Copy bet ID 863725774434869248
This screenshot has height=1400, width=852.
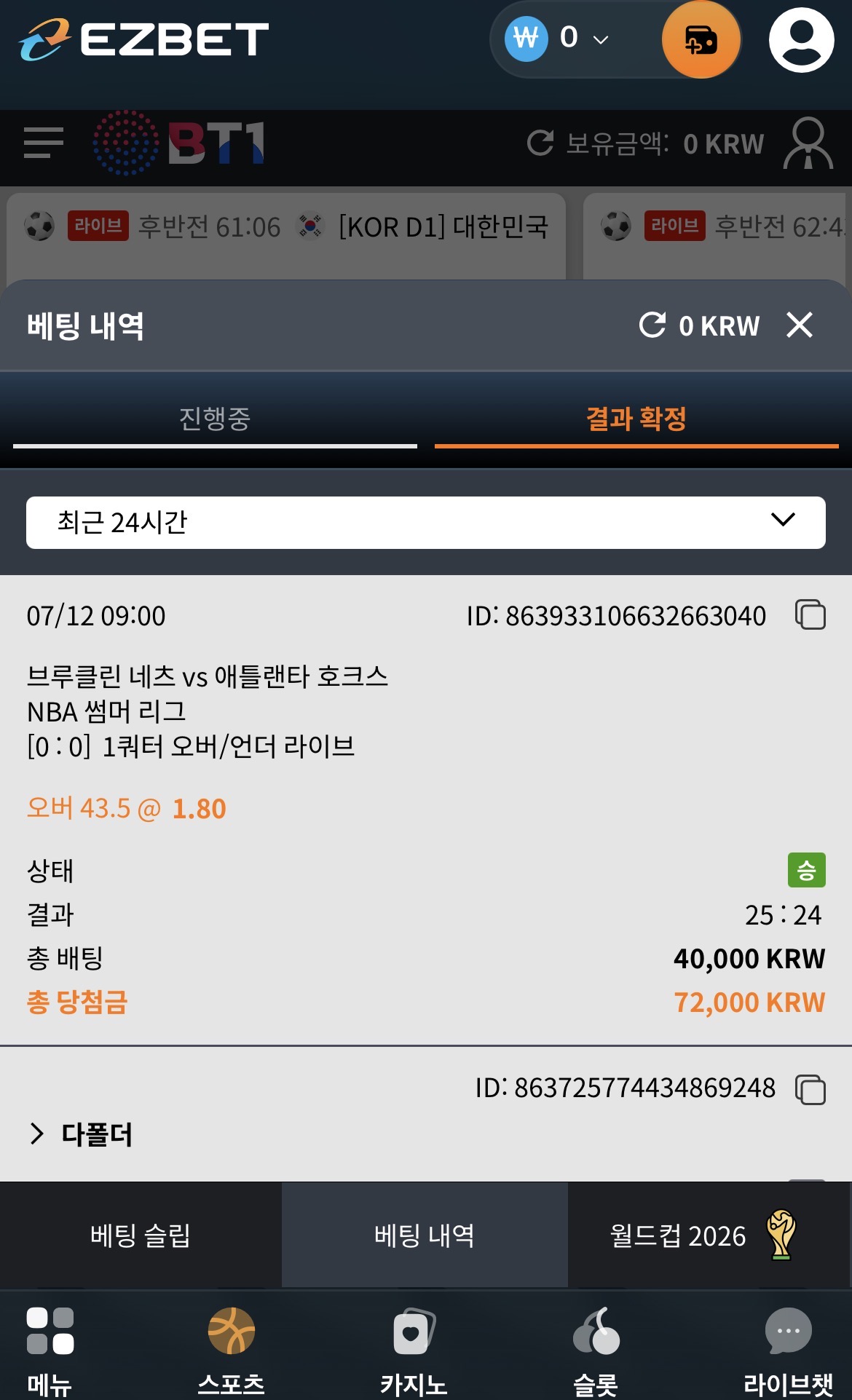(x=810, y=1090)
